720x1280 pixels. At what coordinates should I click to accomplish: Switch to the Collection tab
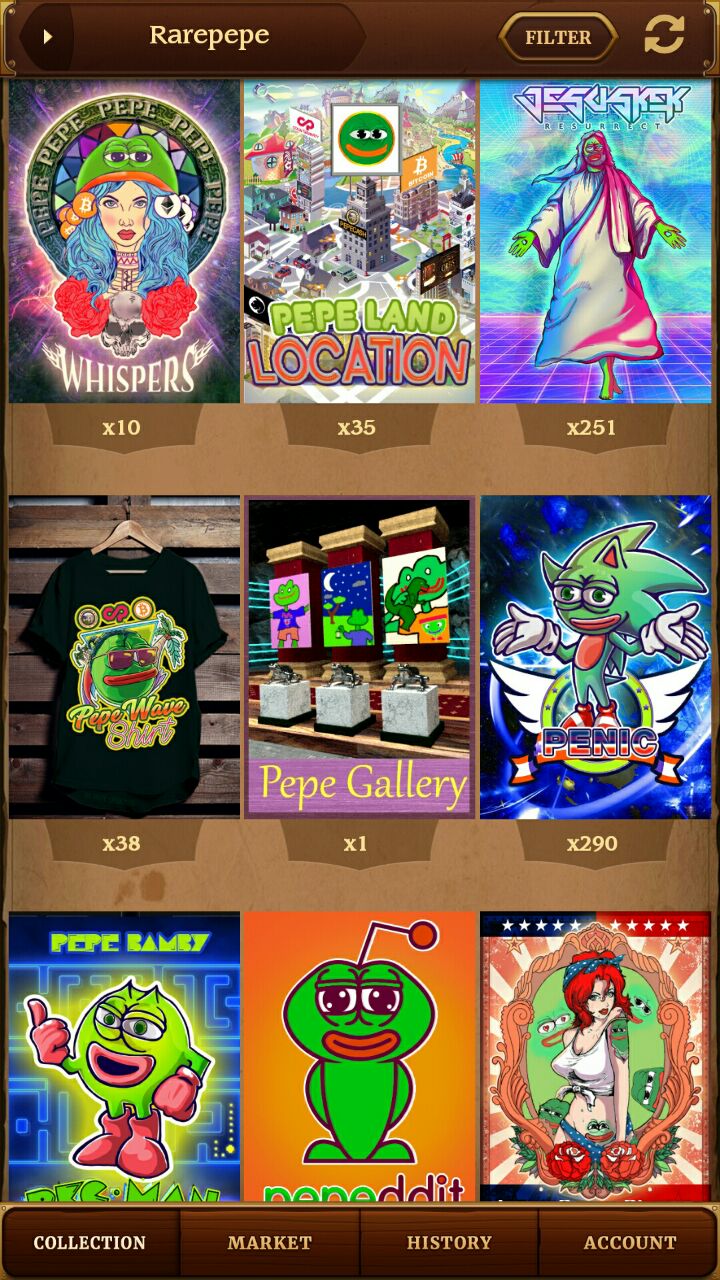pyautogui.click(x=90, y=1242)
